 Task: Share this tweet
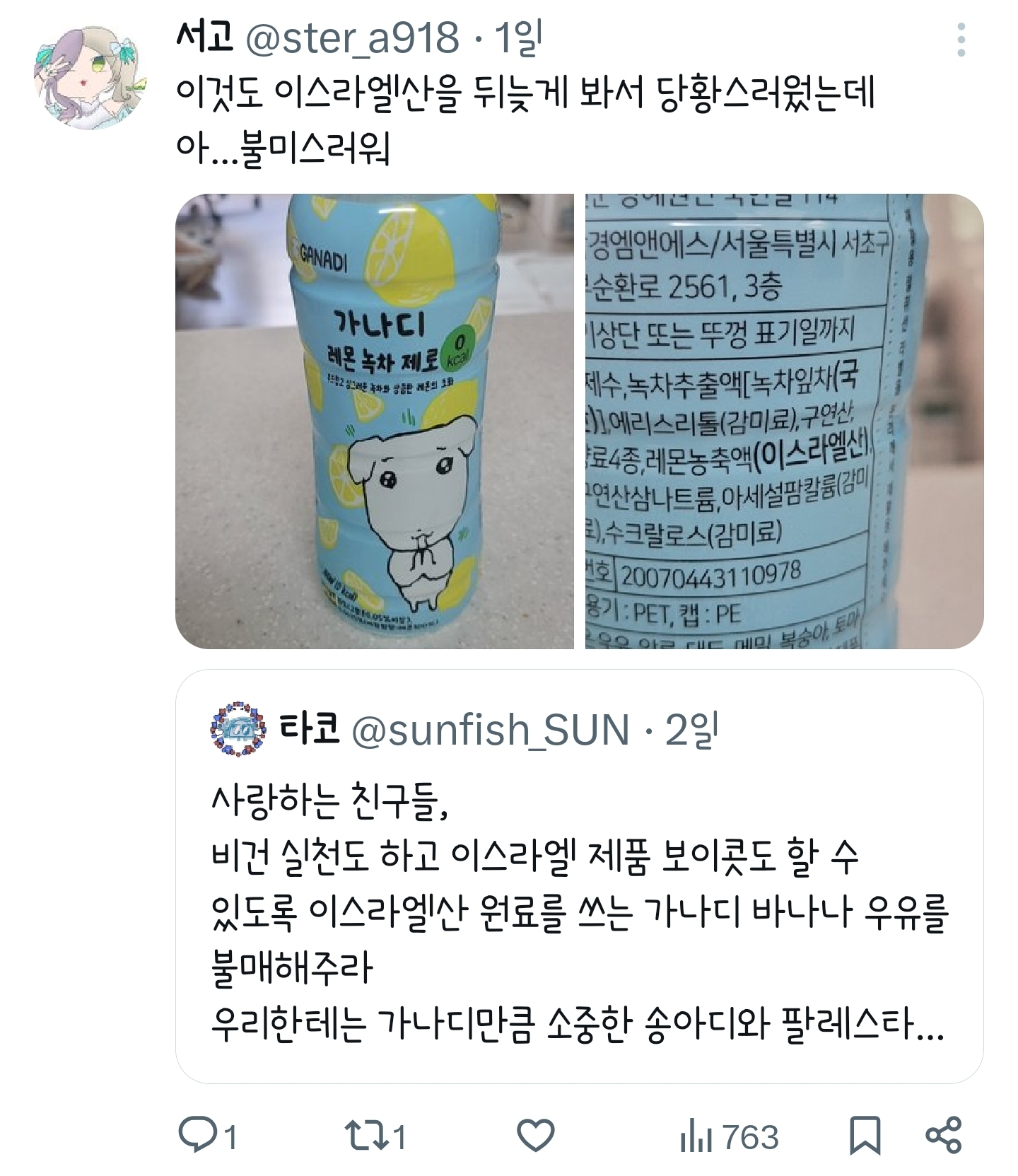pyautogui.click(x=944, y=1136)
